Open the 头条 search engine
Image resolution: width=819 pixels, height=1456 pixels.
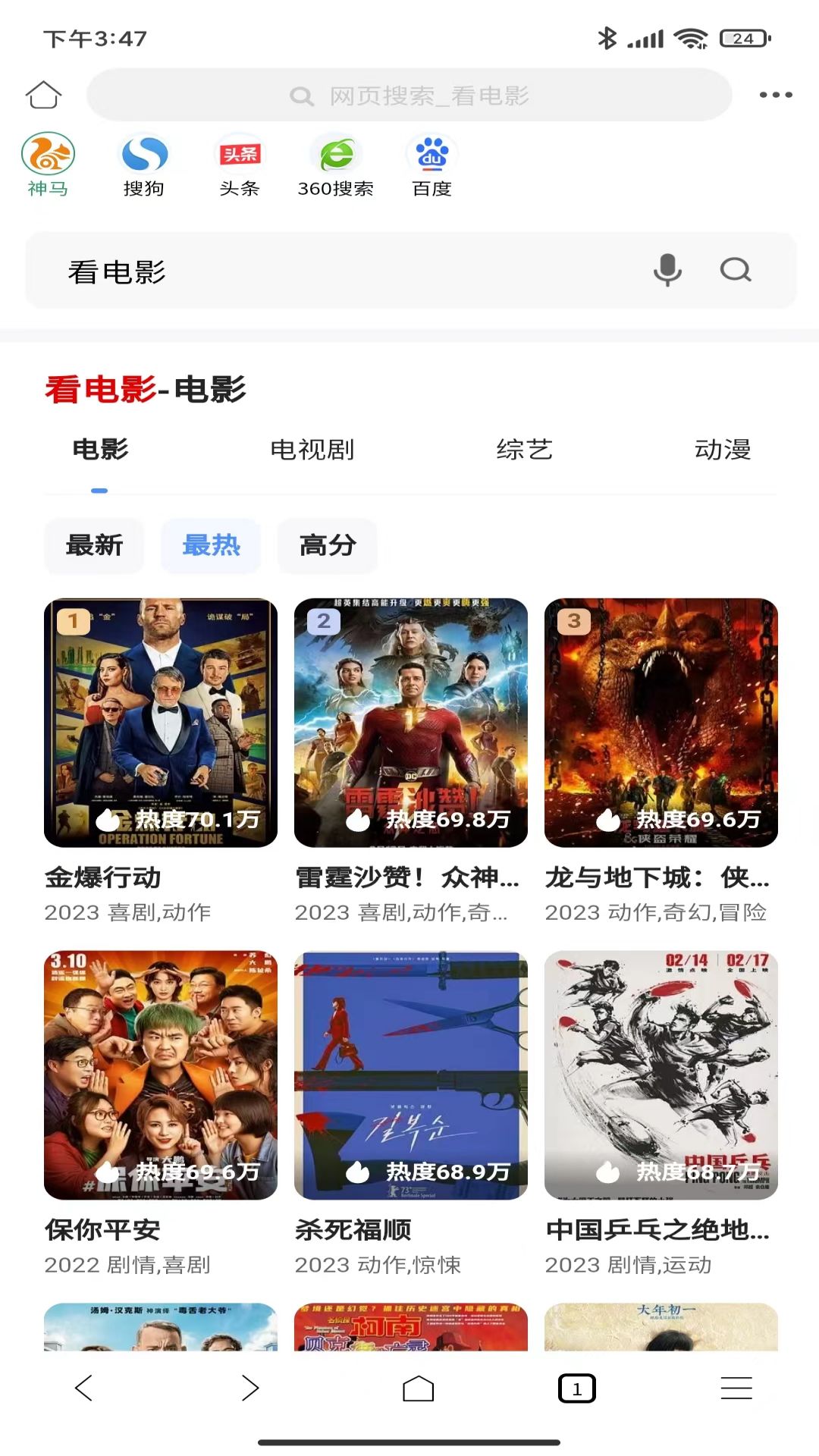240,165
